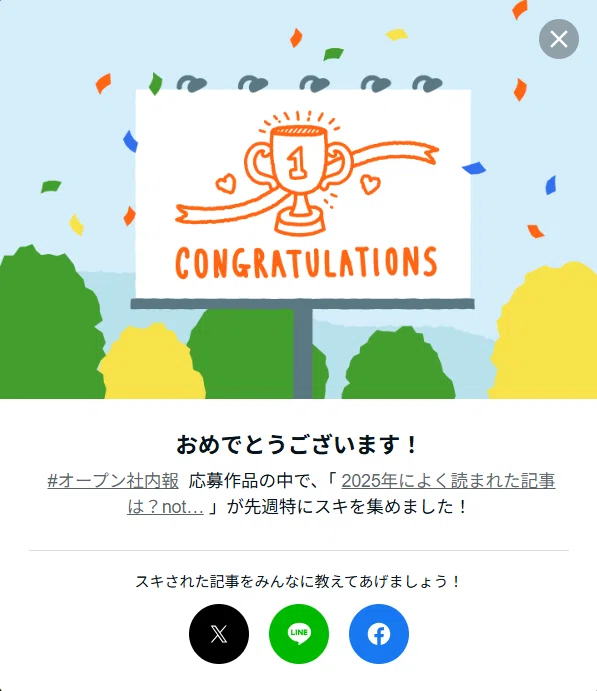Share the article via LINE
This screenshot has width=597, height=691.
[299, 634]
